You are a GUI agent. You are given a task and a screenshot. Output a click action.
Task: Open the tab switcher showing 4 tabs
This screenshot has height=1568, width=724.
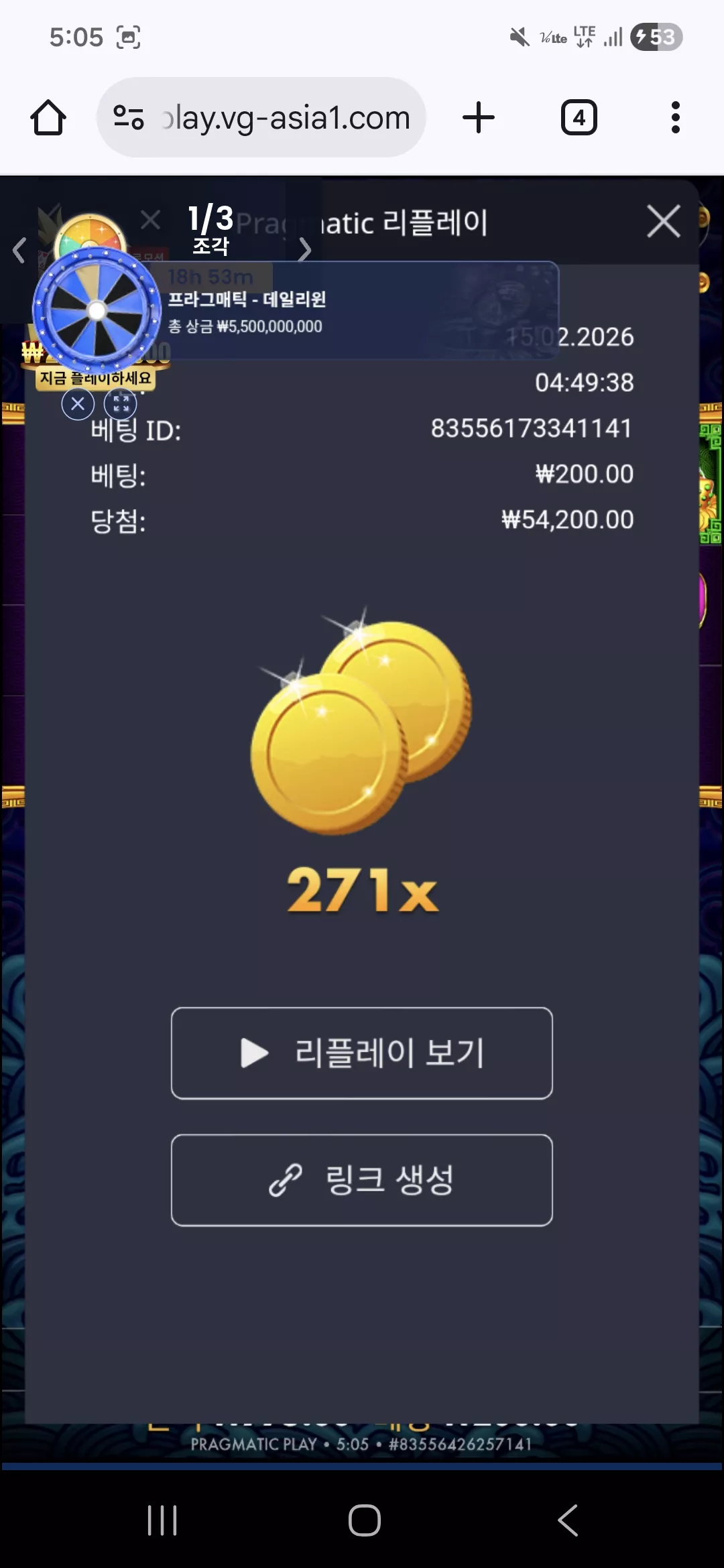click(579, 118)
